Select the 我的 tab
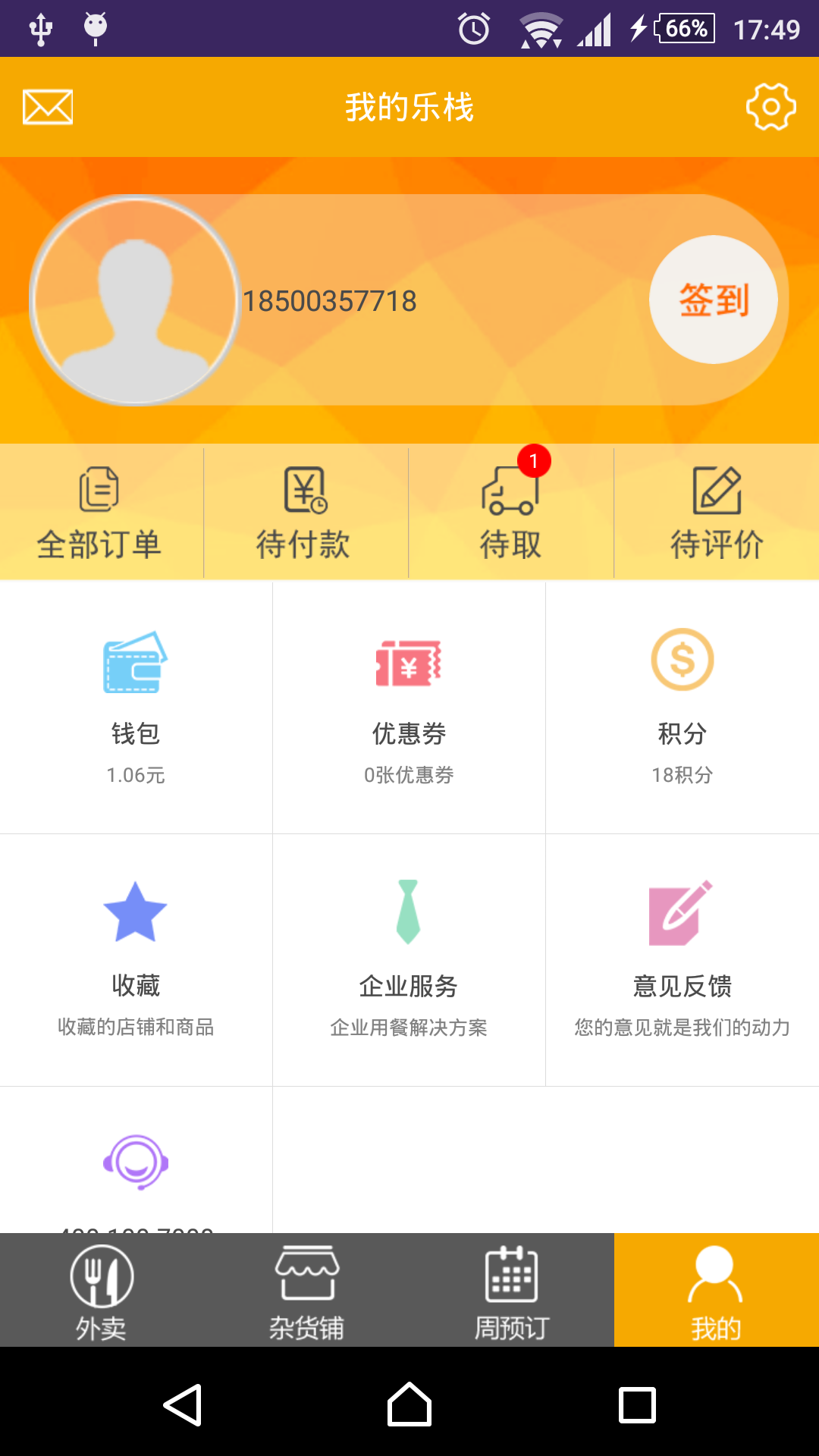Screen dimensions: 819x1456 point(716,1291)
